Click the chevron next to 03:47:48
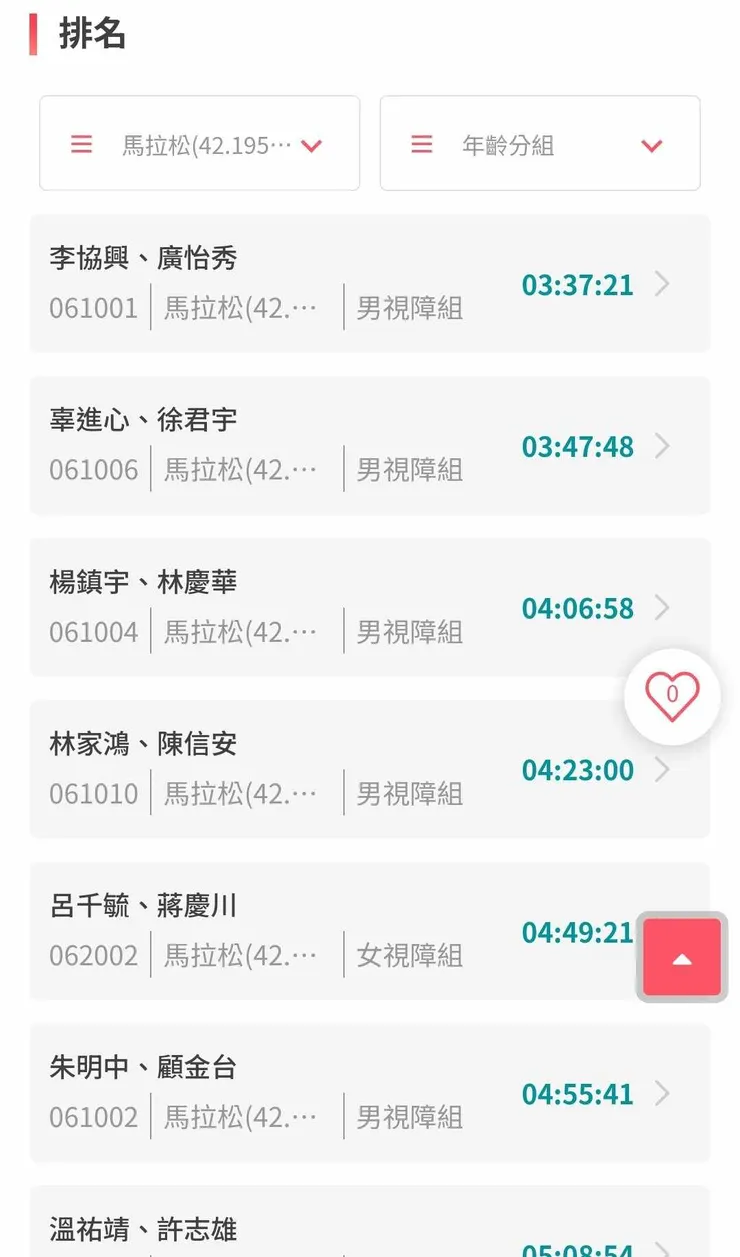This screenshot has width=740, height=1257. [663, 447]
